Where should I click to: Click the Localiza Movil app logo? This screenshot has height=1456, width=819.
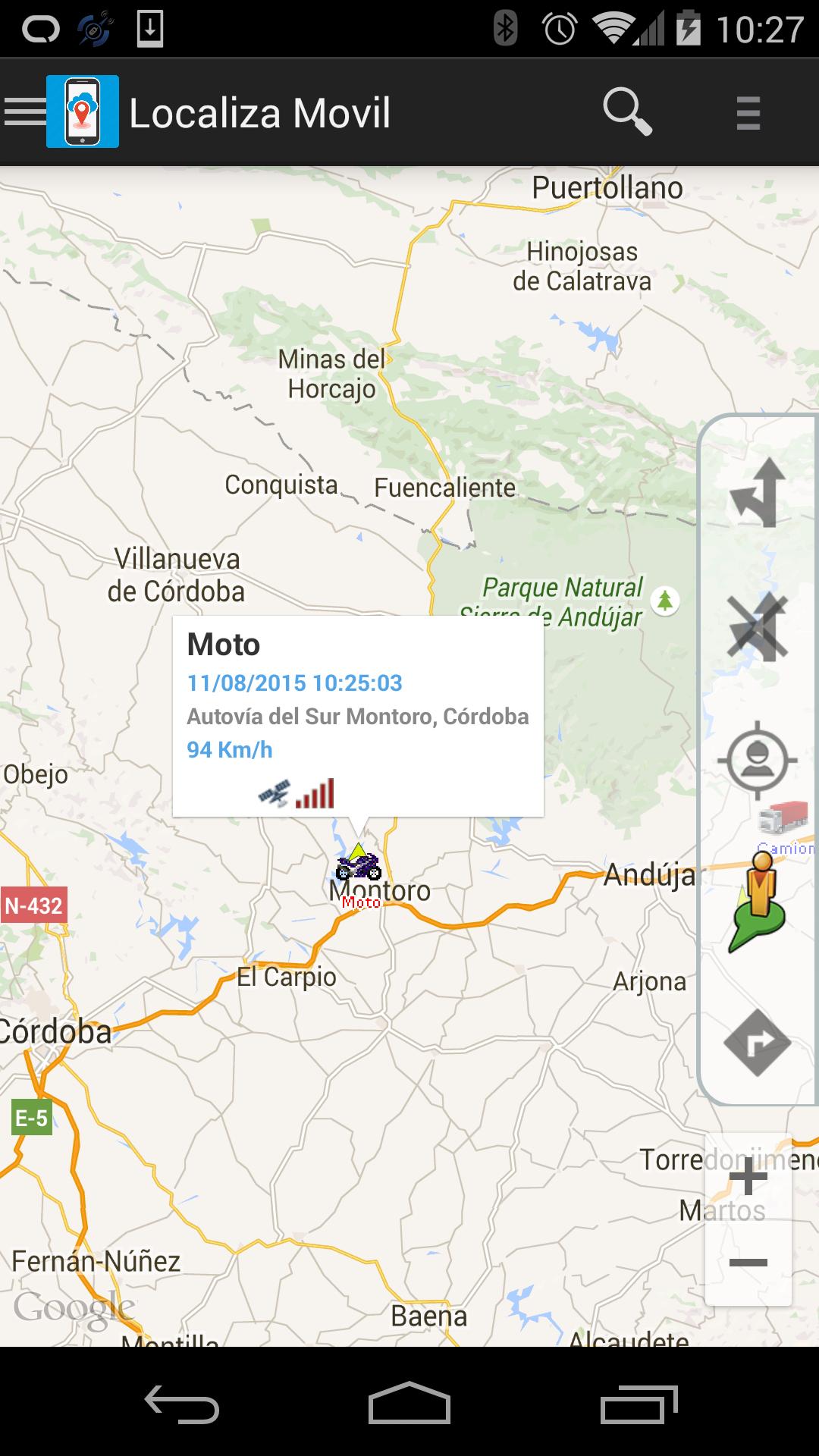(81, 111)
